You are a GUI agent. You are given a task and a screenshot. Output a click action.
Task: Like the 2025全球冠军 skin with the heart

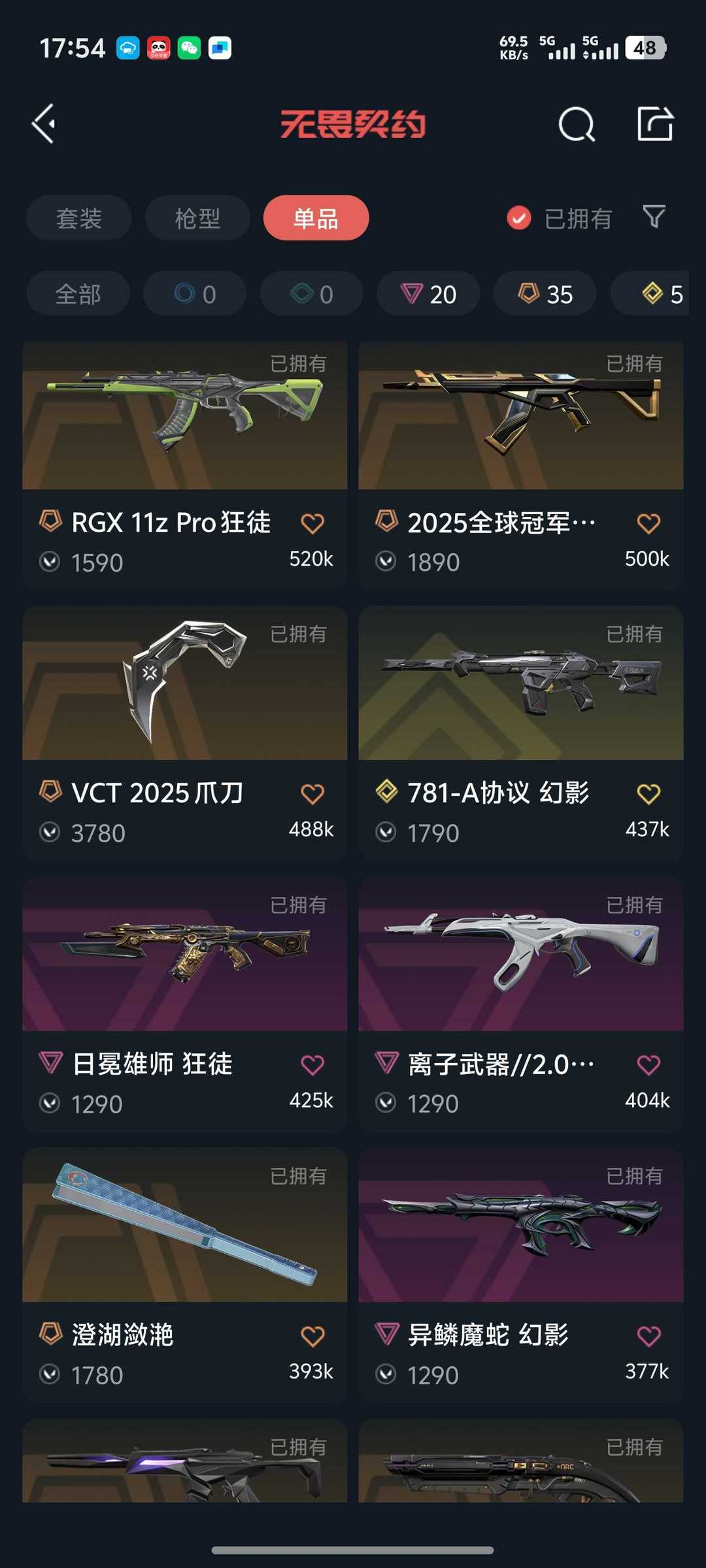pyautogui.click(x=648, y=523)
